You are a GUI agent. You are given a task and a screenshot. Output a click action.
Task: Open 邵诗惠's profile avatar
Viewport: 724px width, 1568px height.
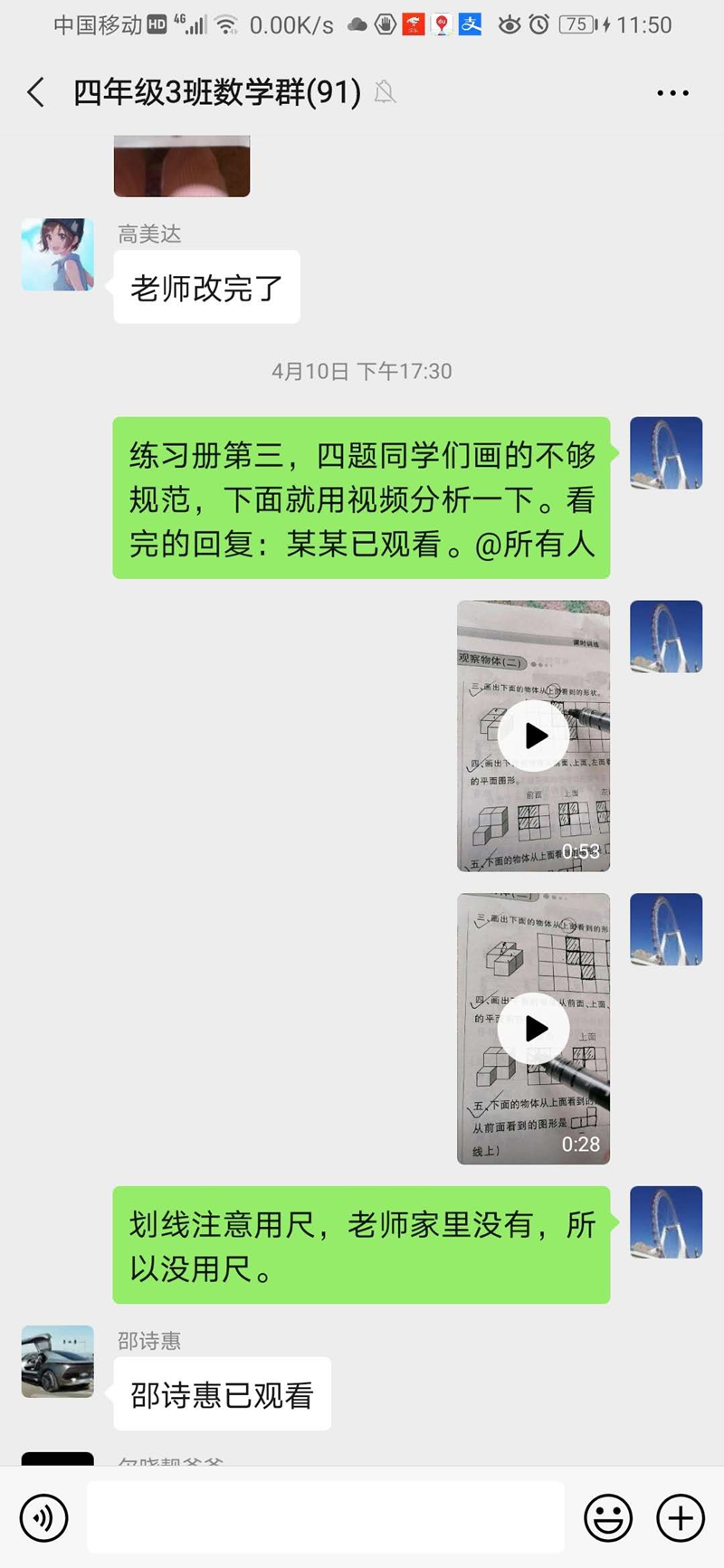coord(58,1362)
